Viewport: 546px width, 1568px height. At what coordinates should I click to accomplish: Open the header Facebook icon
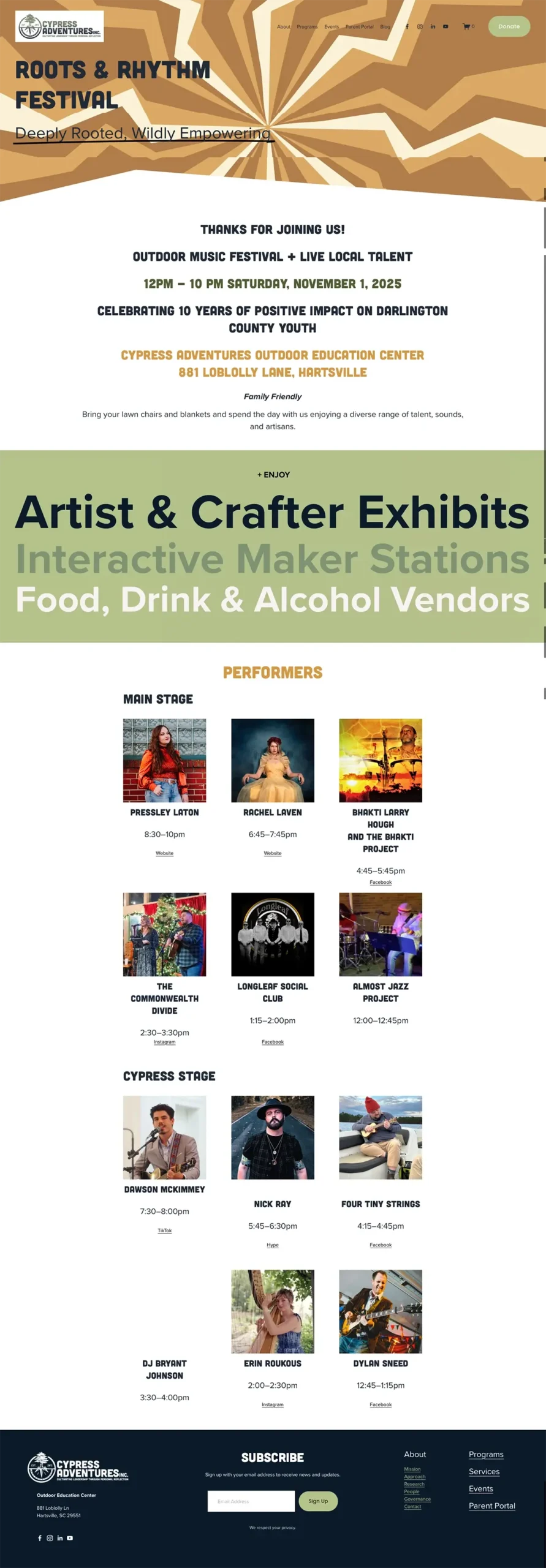[x=407, y=26]
